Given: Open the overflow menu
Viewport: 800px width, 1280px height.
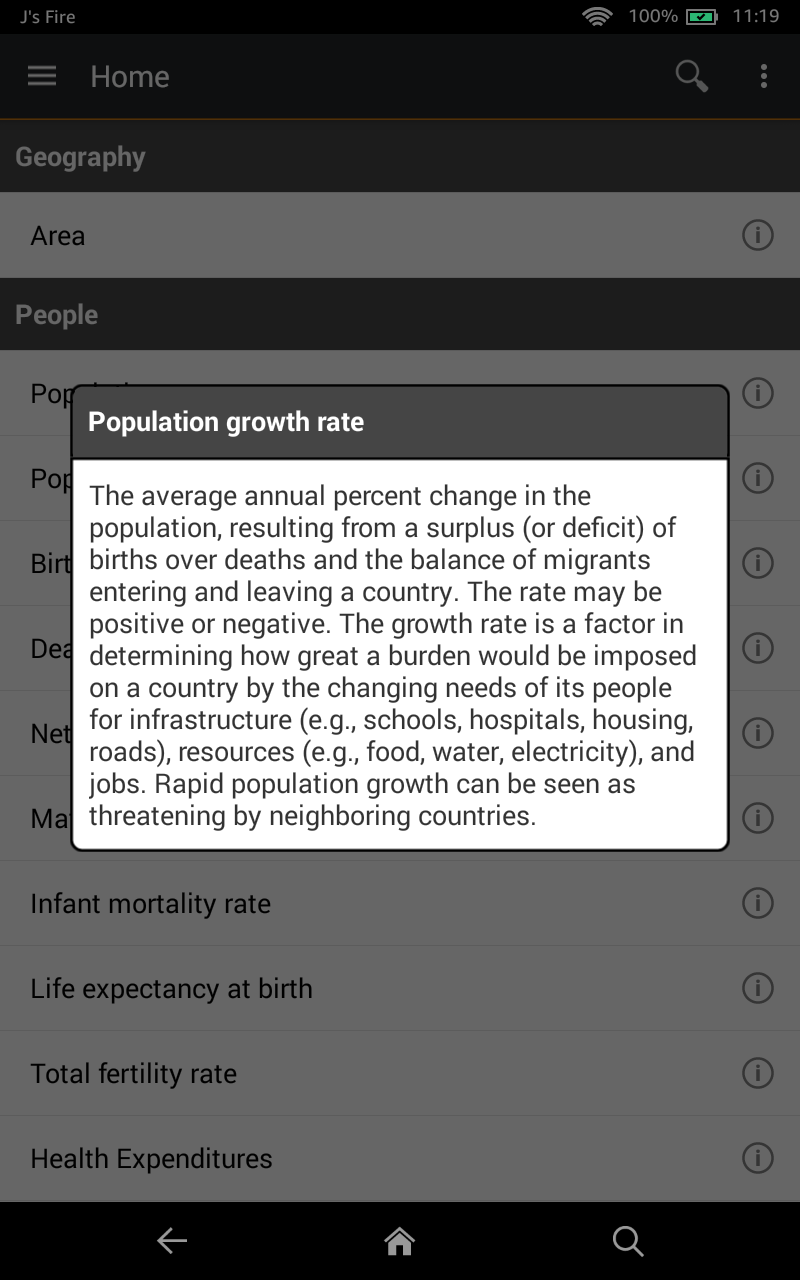Looking at the screenshot, I should pos(763,76).
